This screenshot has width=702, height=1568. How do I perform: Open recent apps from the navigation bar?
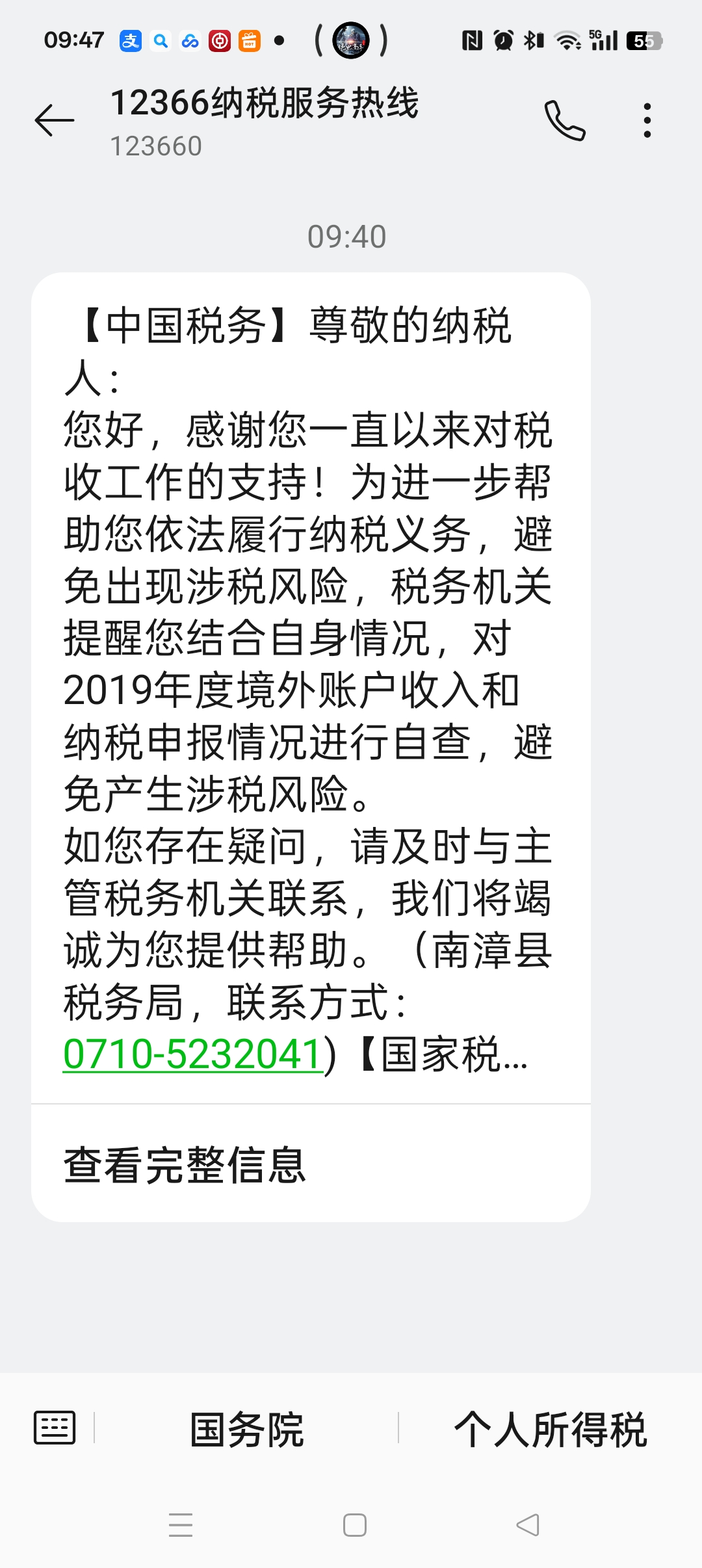click(x=181, y=1525)
